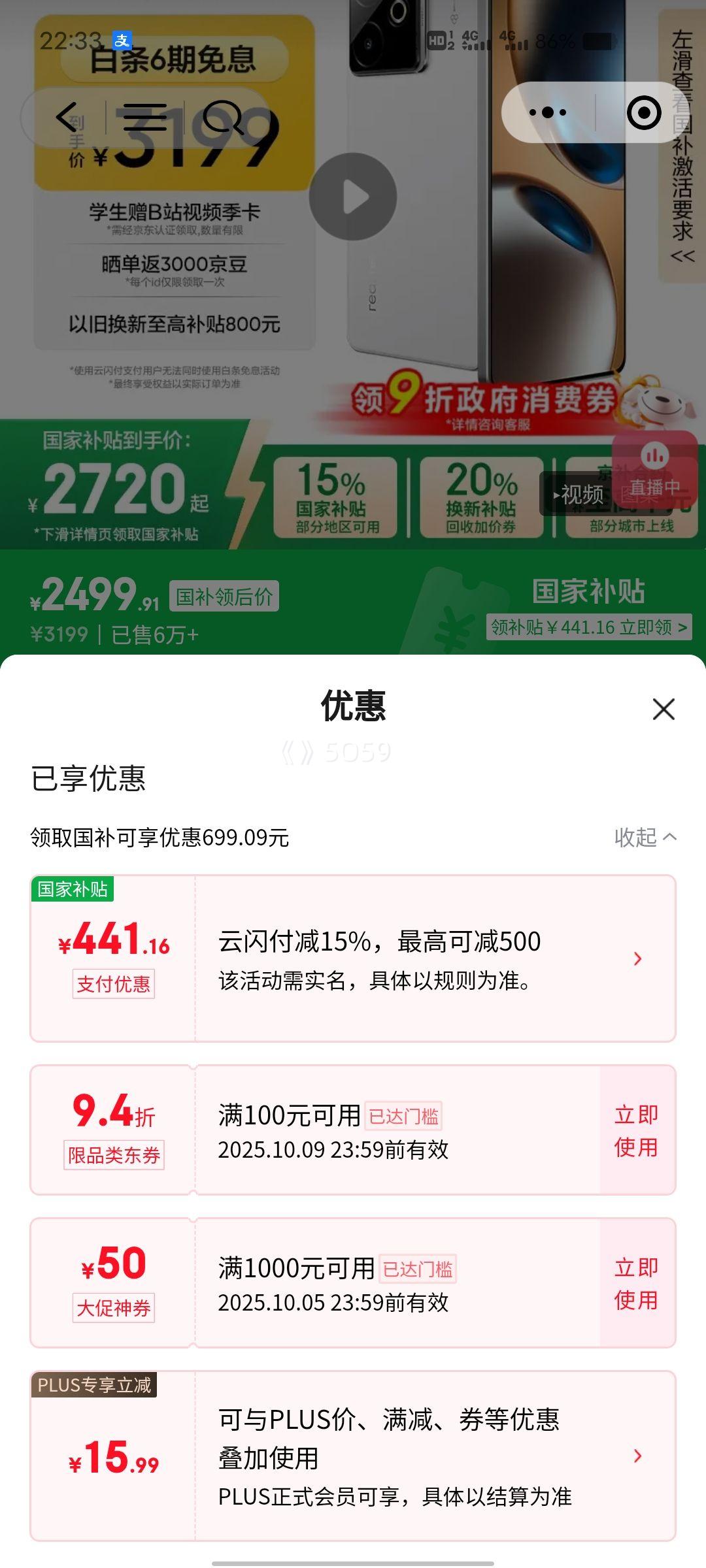The height and width of the screenshot is (1568, 706).
Task: Use the 9.4折 限品类东券 coupon now
Action: click(636, 1130)
